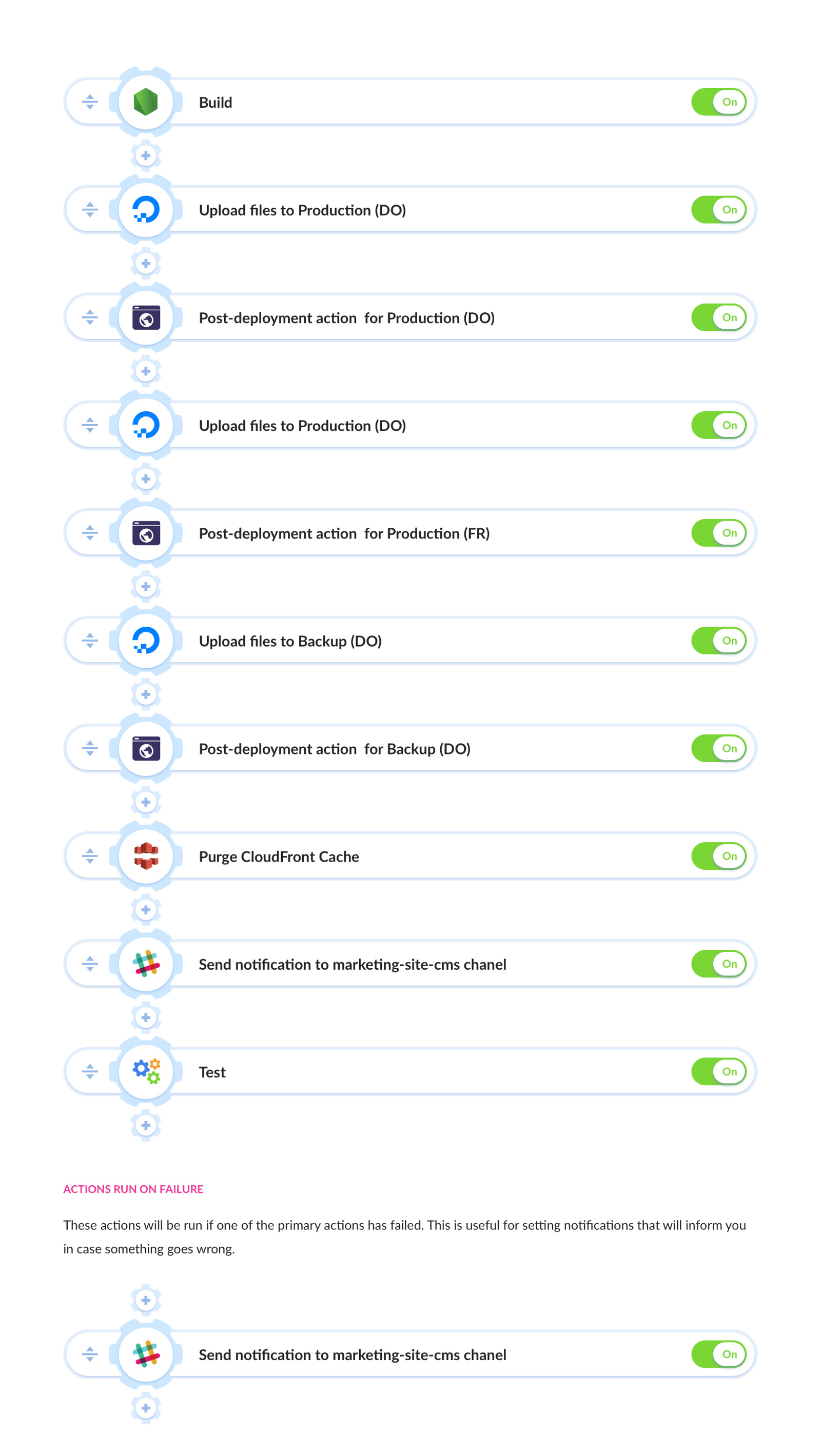Open Post-deployment action for Backup (DO)
The image size is (821, 1456).
334,749
